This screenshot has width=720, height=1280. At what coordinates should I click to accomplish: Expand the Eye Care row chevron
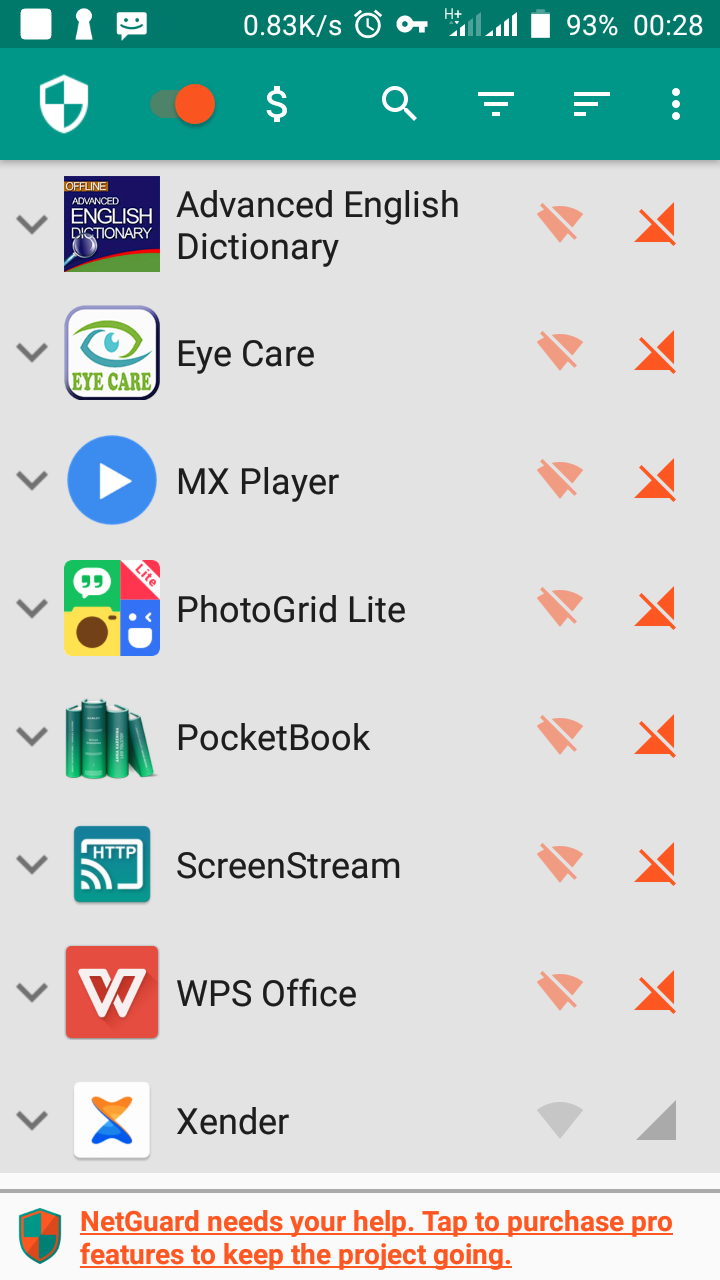(33, 352)
